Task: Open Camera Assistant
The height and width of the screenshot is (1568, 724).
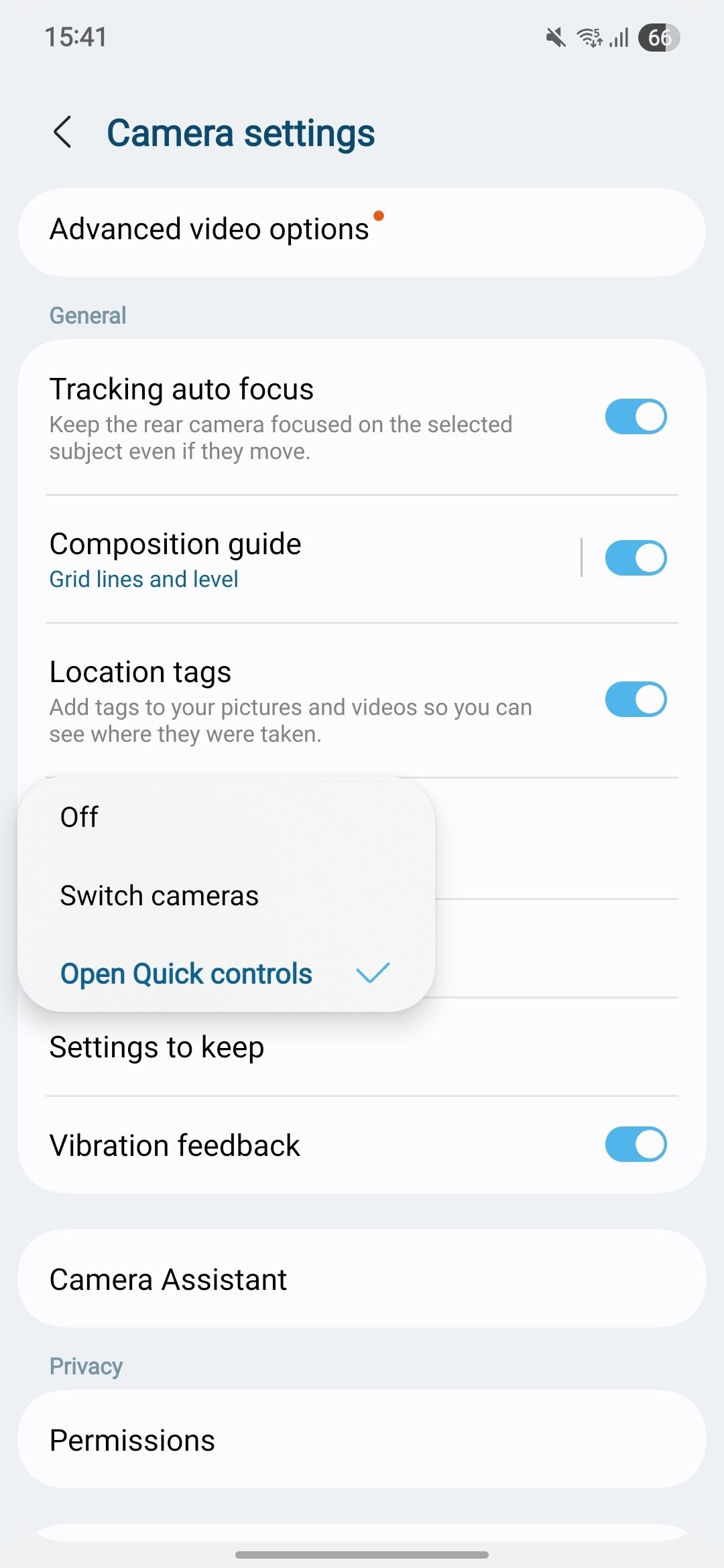Action: 362,1279
